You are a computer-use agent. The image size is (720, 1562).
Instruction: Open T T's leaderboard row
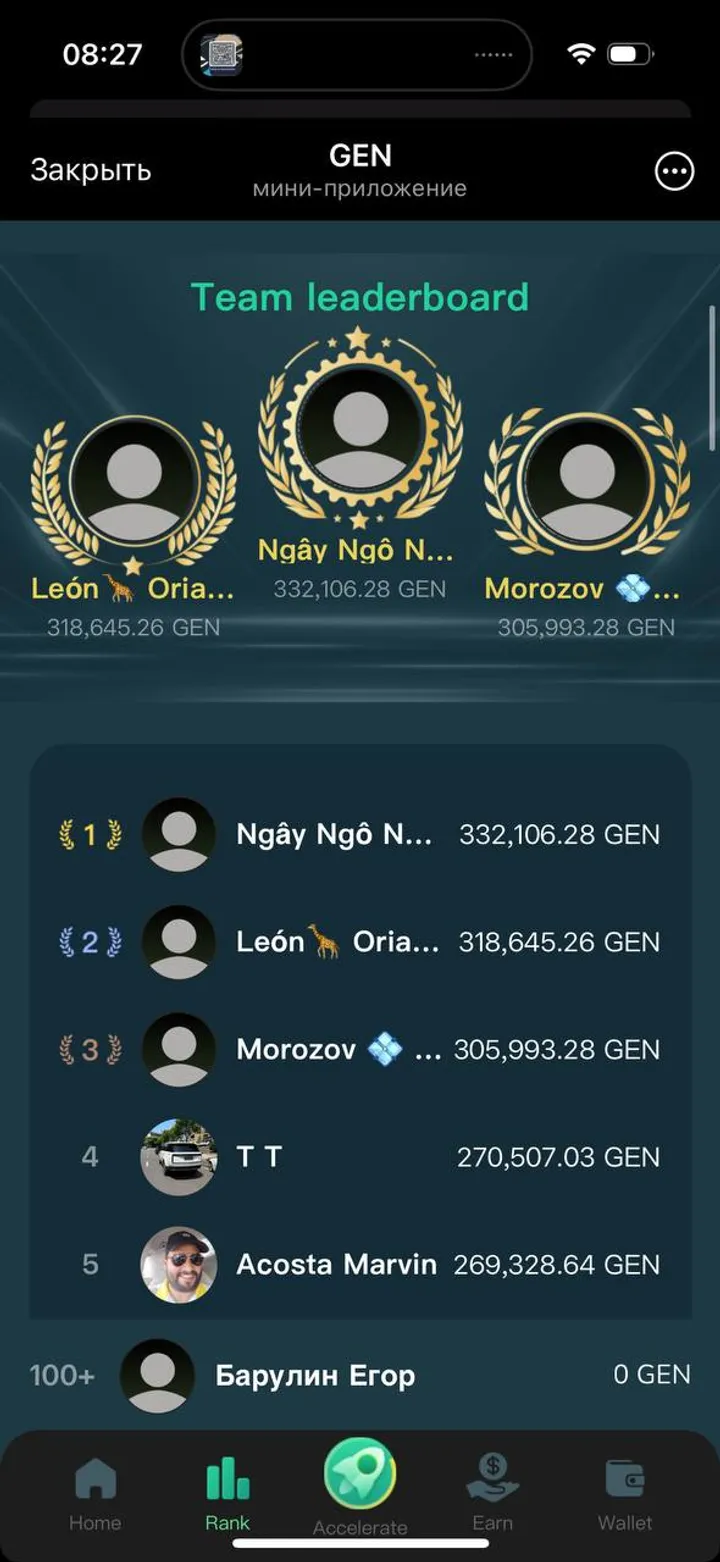pos(360,1157)
